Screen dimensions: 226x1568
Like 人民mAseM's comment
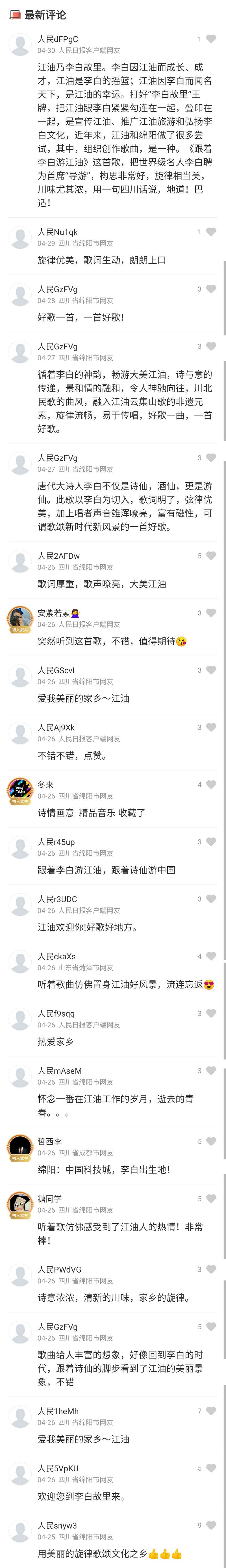point(211,1071)
